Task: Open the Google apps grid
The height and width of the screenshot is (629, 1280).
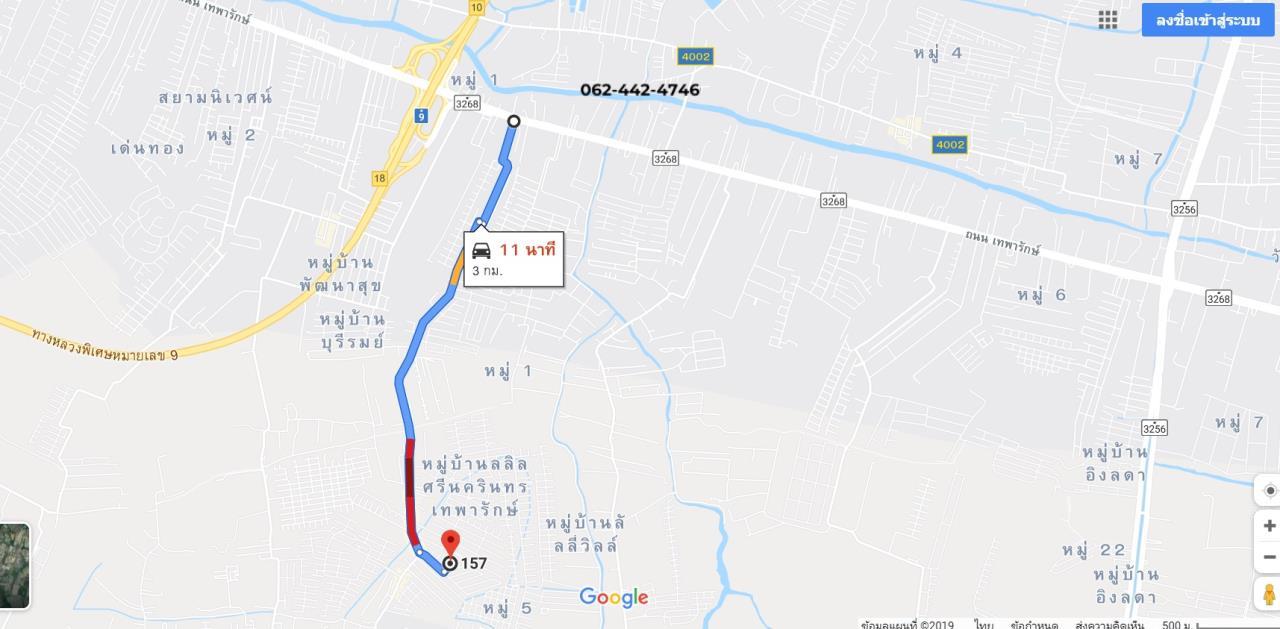Action: pos(1107,20)
